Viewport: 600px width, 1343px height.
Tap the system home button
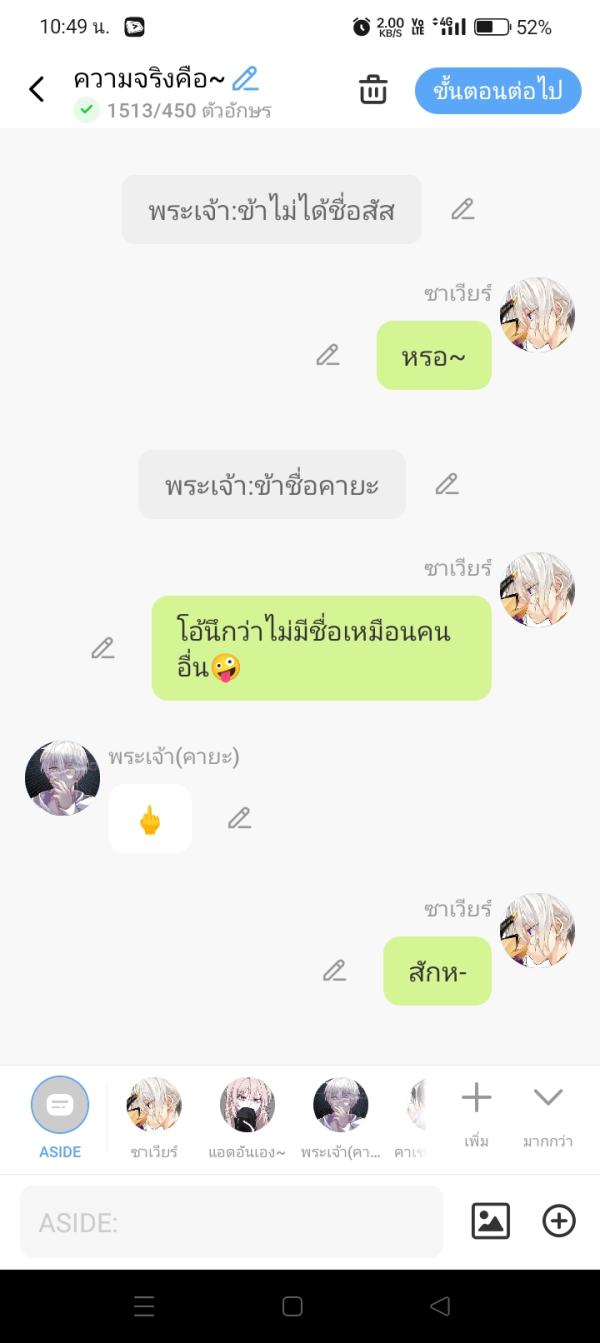(x=292, y=1306)
